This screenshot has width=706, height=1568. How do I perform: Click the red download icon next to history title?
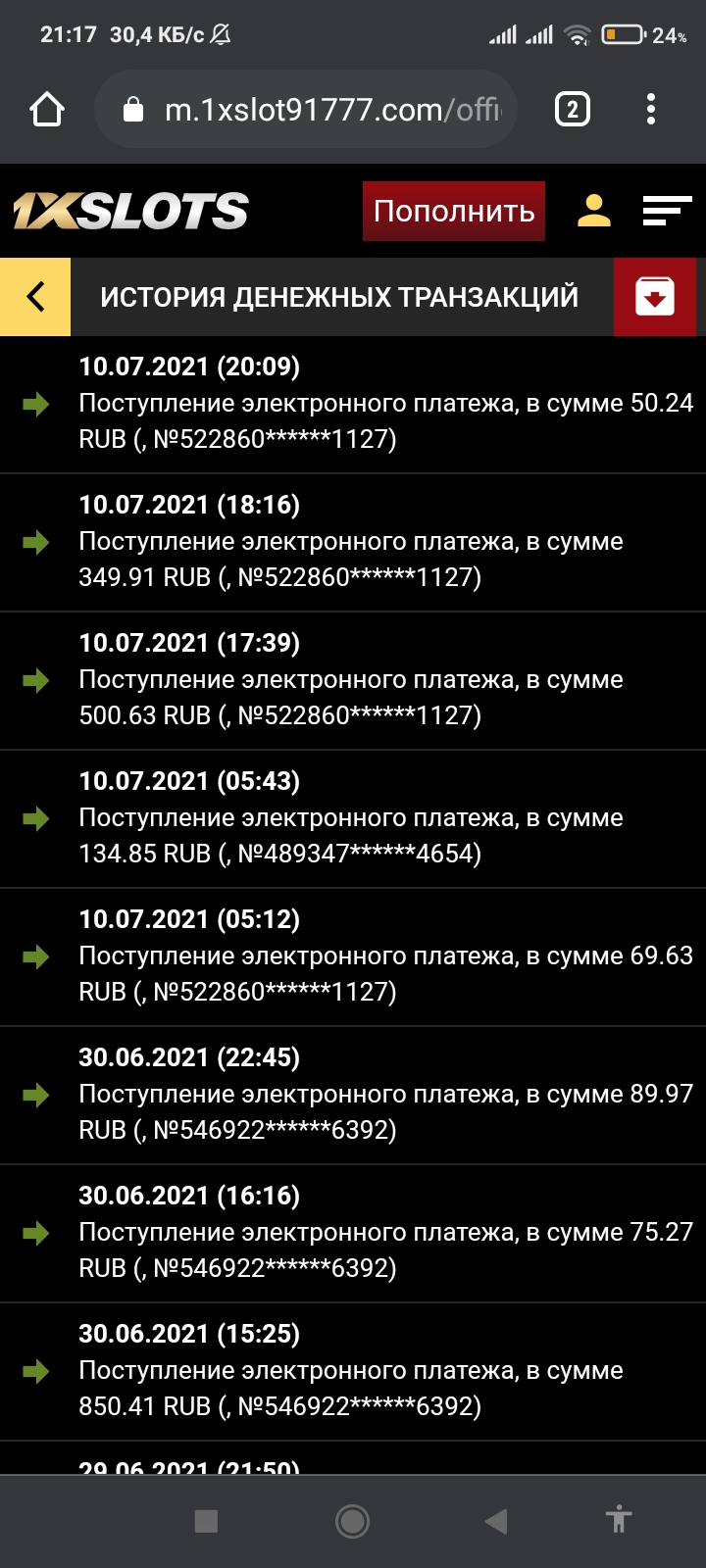[654, 296]
